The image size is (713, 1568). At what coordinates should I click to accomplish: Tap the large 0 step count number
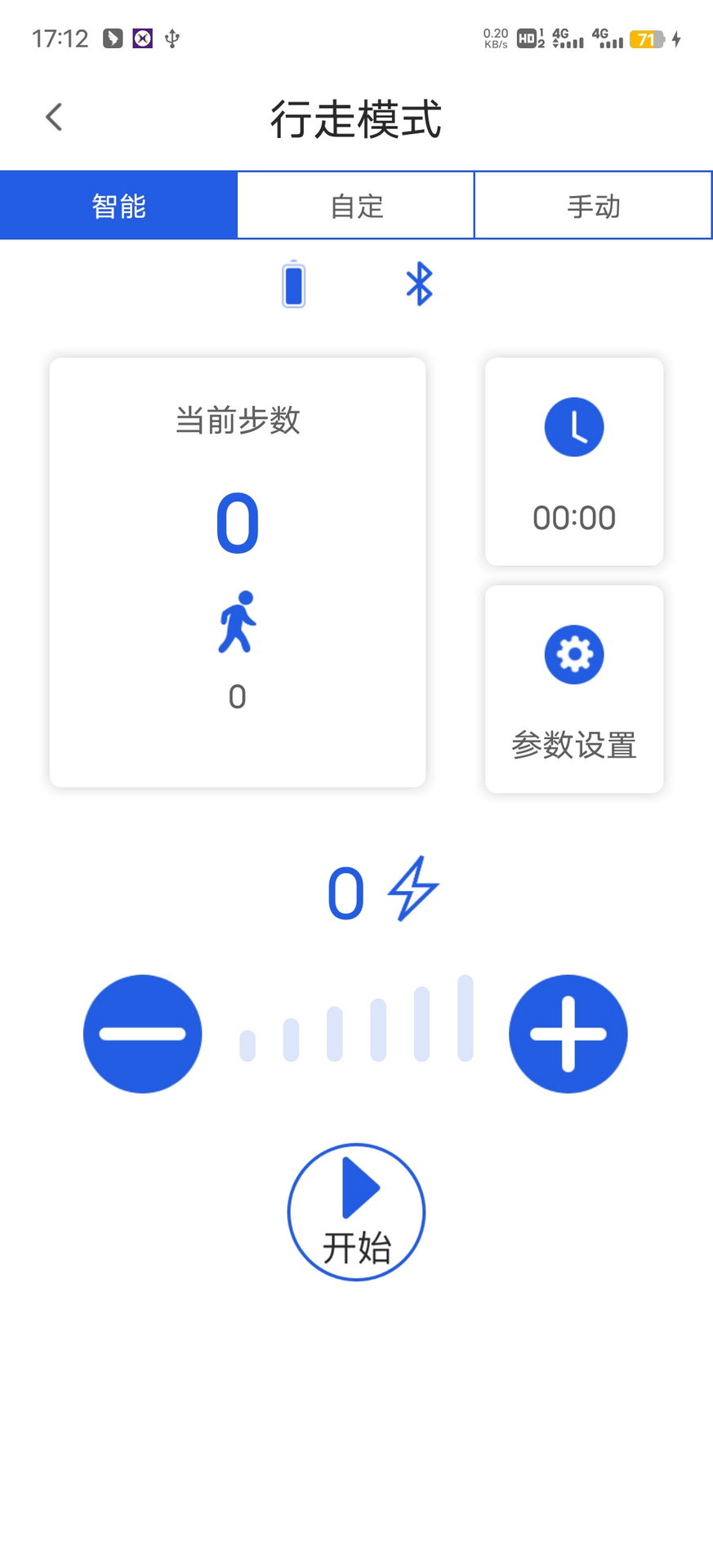(236, 523)
